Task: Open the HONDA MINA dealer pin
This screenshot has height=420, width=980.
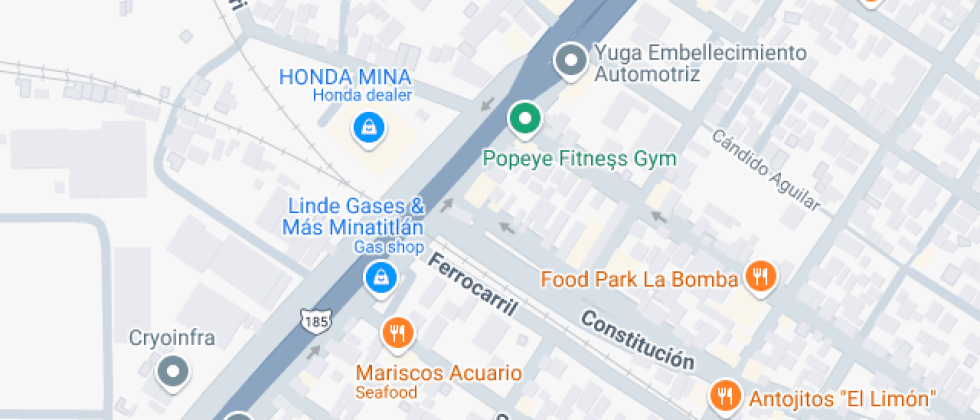Action: (370, 127)
